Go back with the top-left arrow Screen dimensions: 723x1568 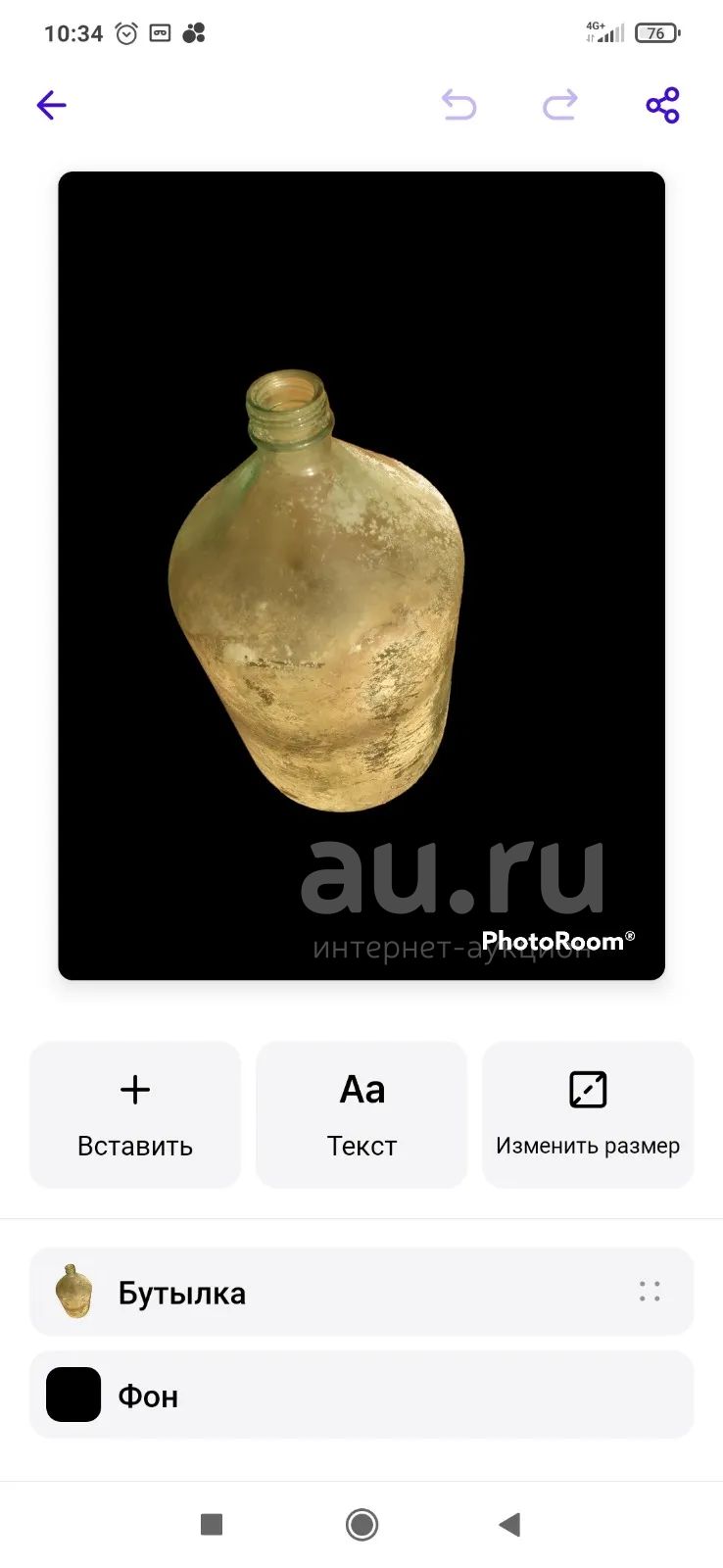pos(51,105)
